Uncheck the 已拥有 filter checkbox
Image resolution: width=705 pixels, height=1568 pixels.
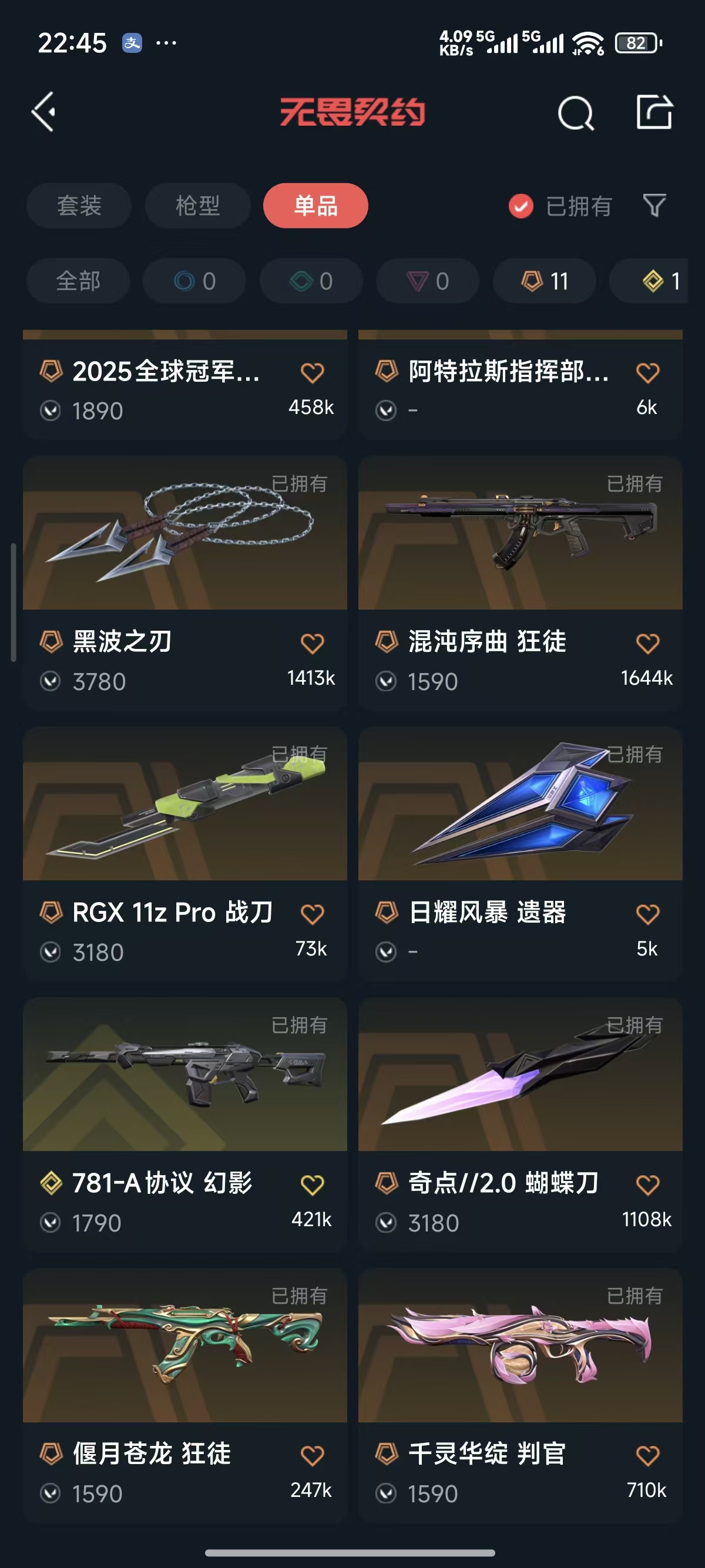click(x=521, y=206)
